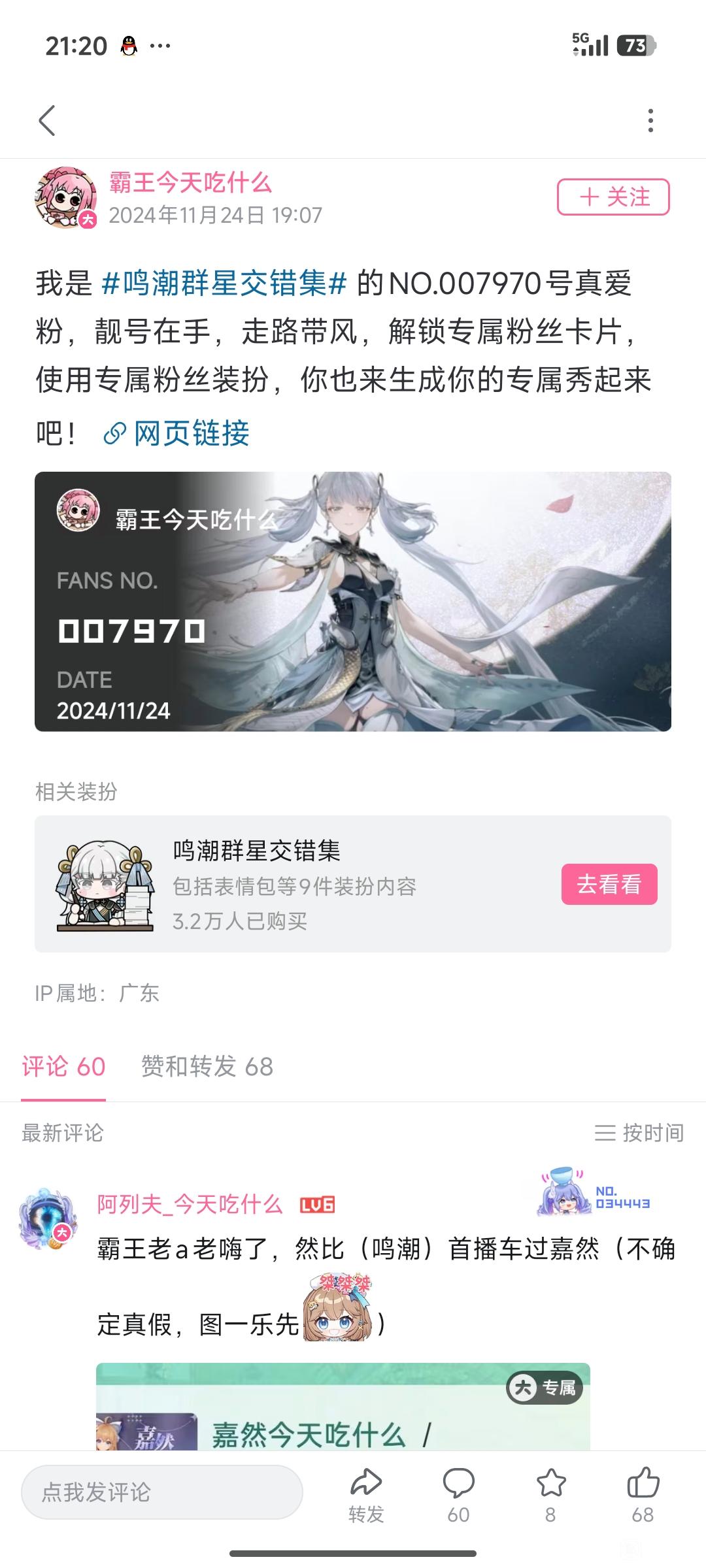
Task: Open comments via the speech bubble icon
Action: pyautogui.click(x=458, y=1492)
